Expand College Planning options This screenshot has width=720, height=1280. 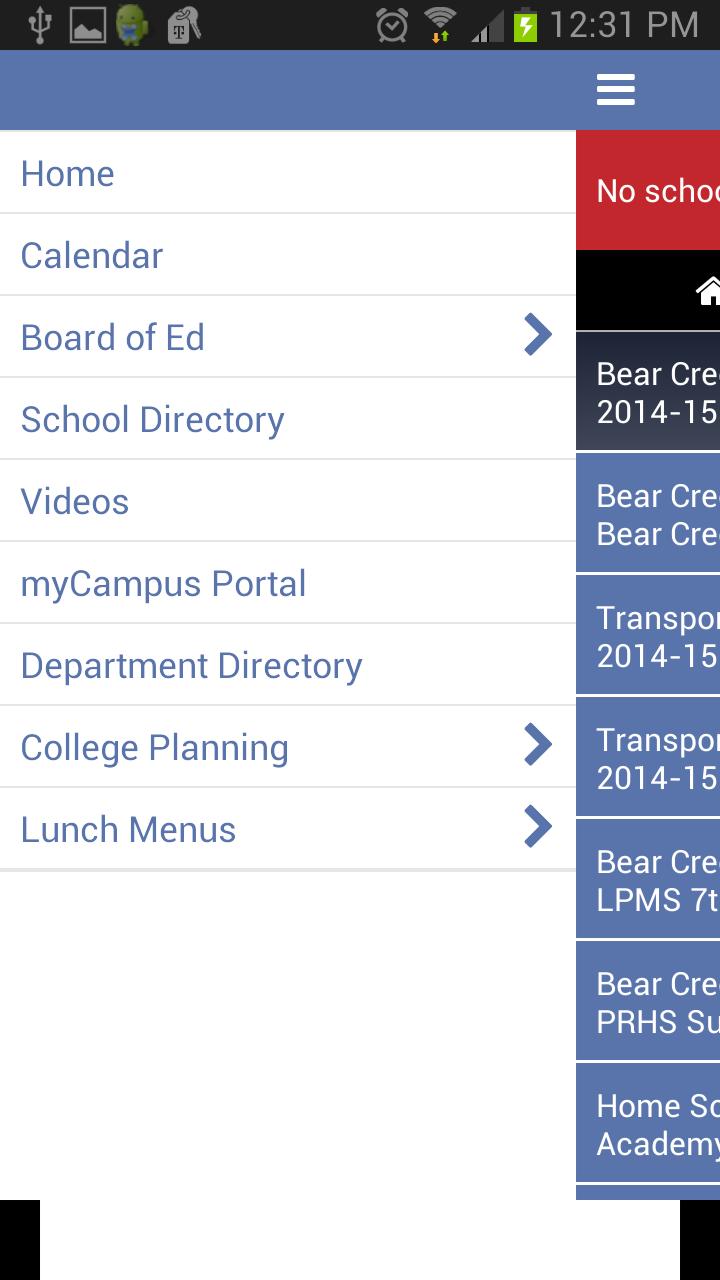[x=537, y=746]
